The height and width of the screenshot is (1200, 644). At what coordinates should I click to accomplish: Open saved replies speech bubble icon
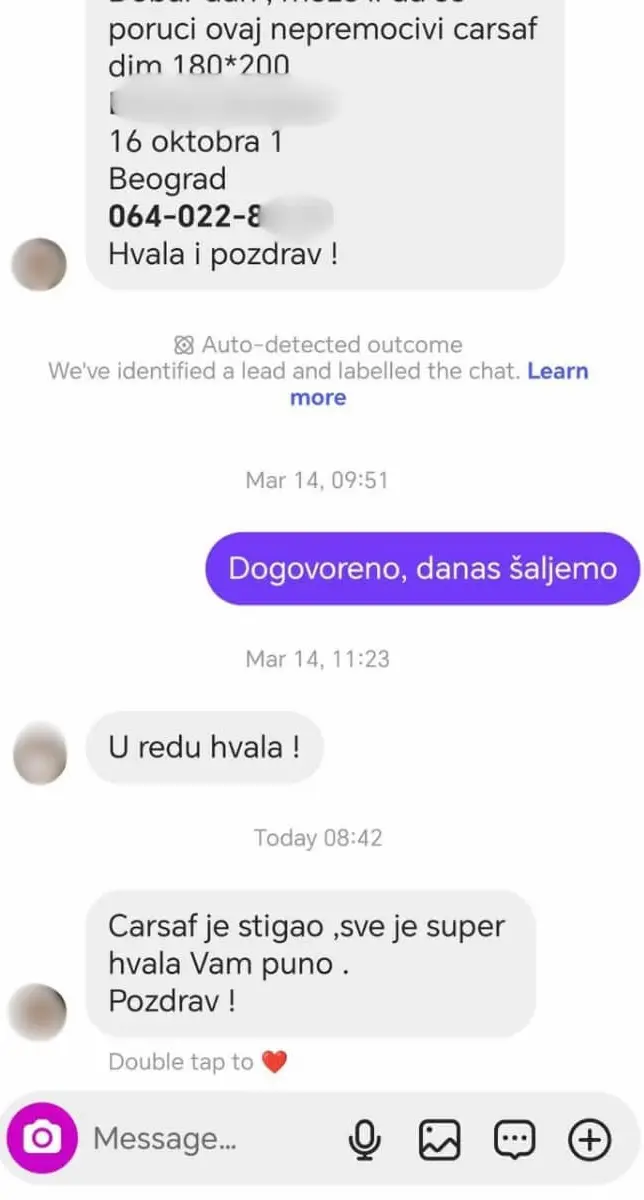click(x=515, y=1138)
